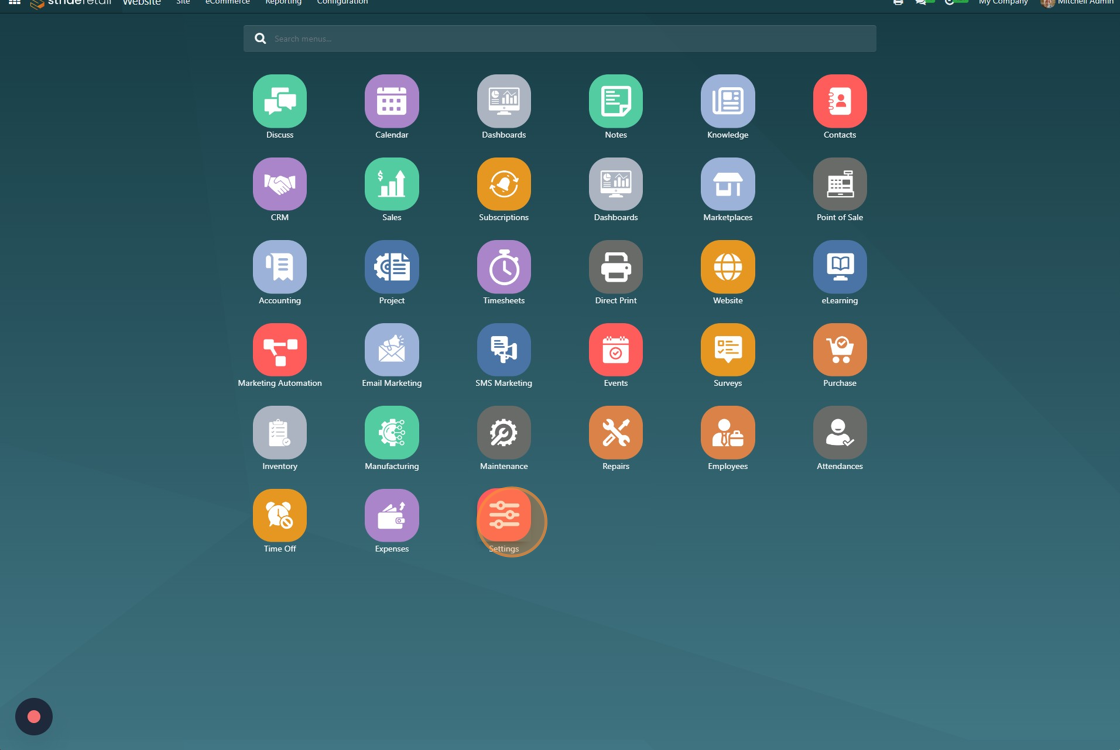Open the Configuration menu in top bar
This screenshot has height=750, width=1120.
click(342, 3)
